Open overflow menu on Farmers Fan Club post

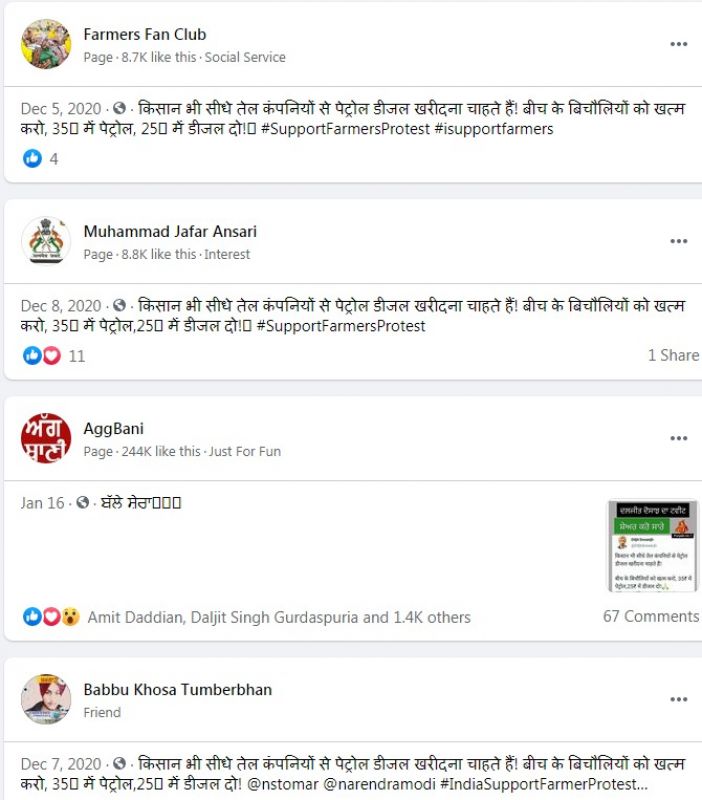click(679, 44)
